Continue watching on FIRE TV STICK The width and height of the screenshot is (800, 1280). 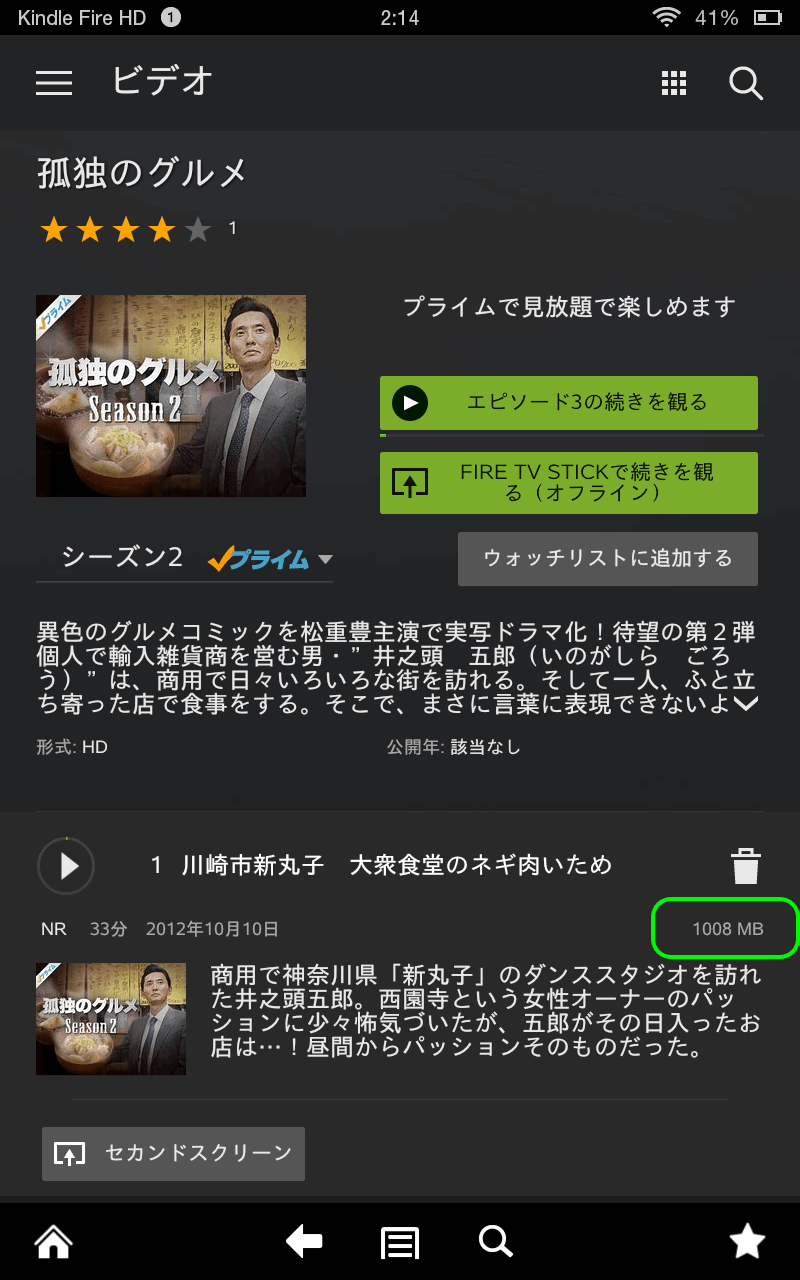[x=569, y=483]
